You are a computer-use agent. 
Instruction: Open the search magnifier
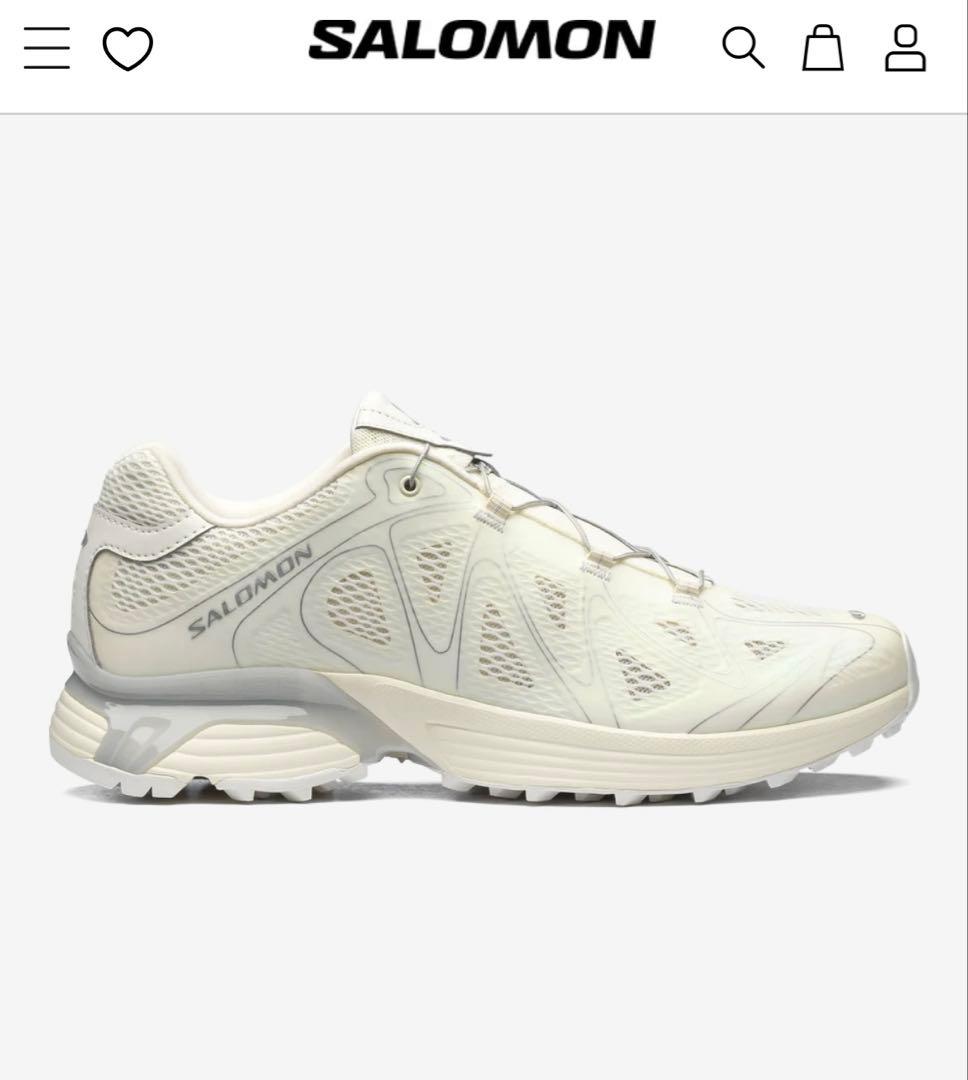743,48
